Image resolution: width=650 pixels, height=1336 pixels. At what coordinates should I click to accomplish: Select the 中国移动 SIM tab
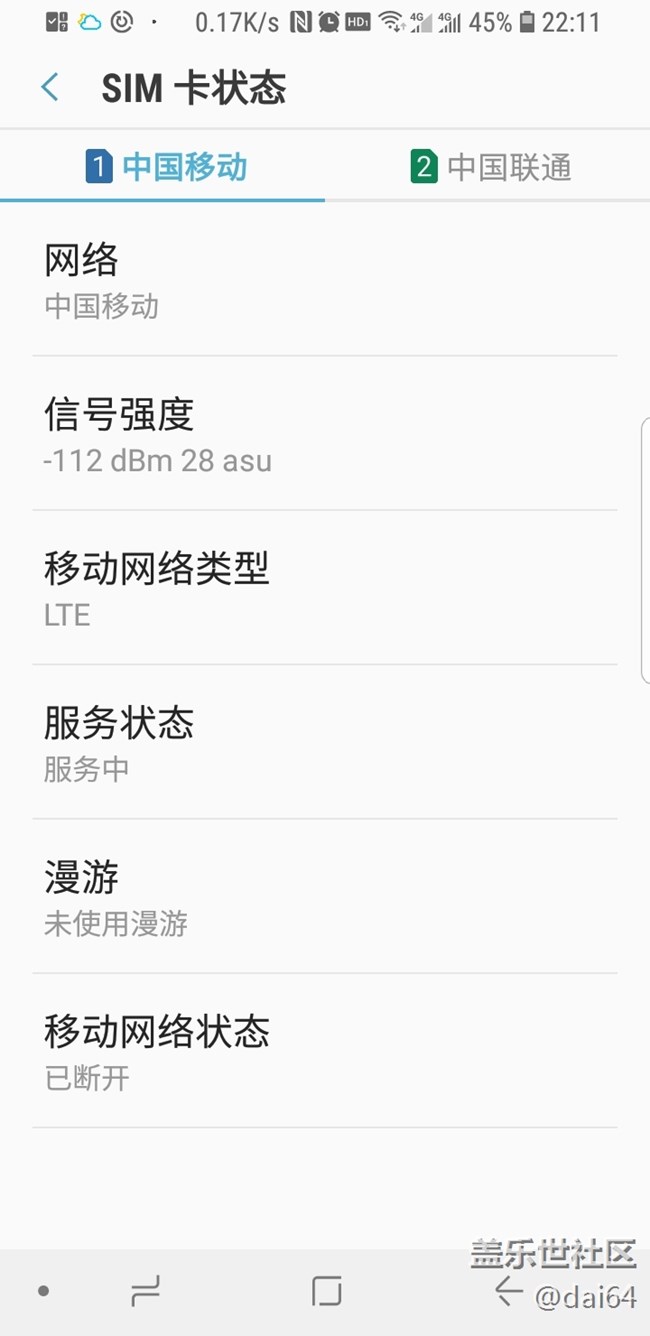pyautogui.click(x=166, y=167)
